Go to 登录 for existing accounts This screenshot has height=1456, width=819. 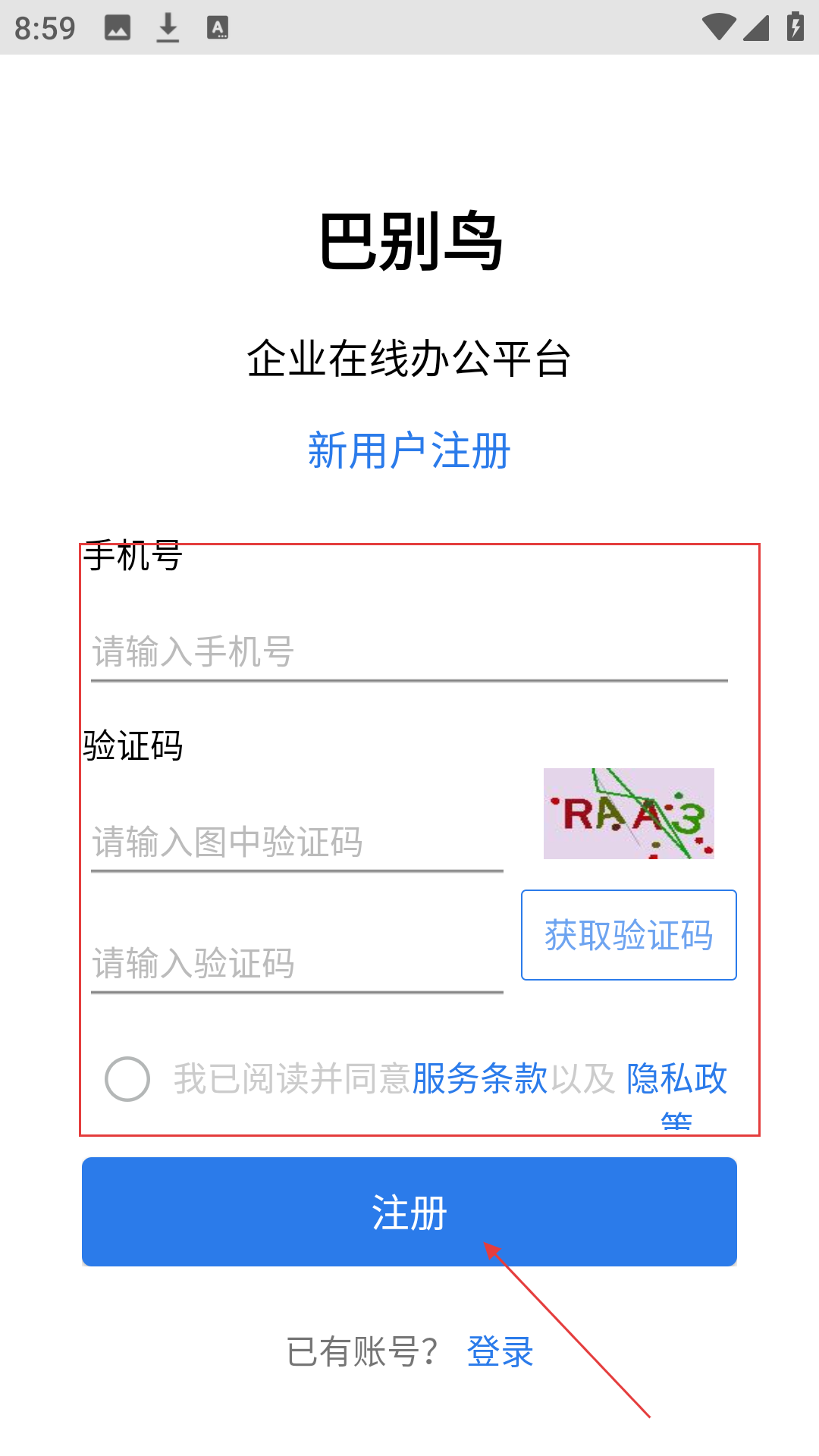click(500, 1351)
